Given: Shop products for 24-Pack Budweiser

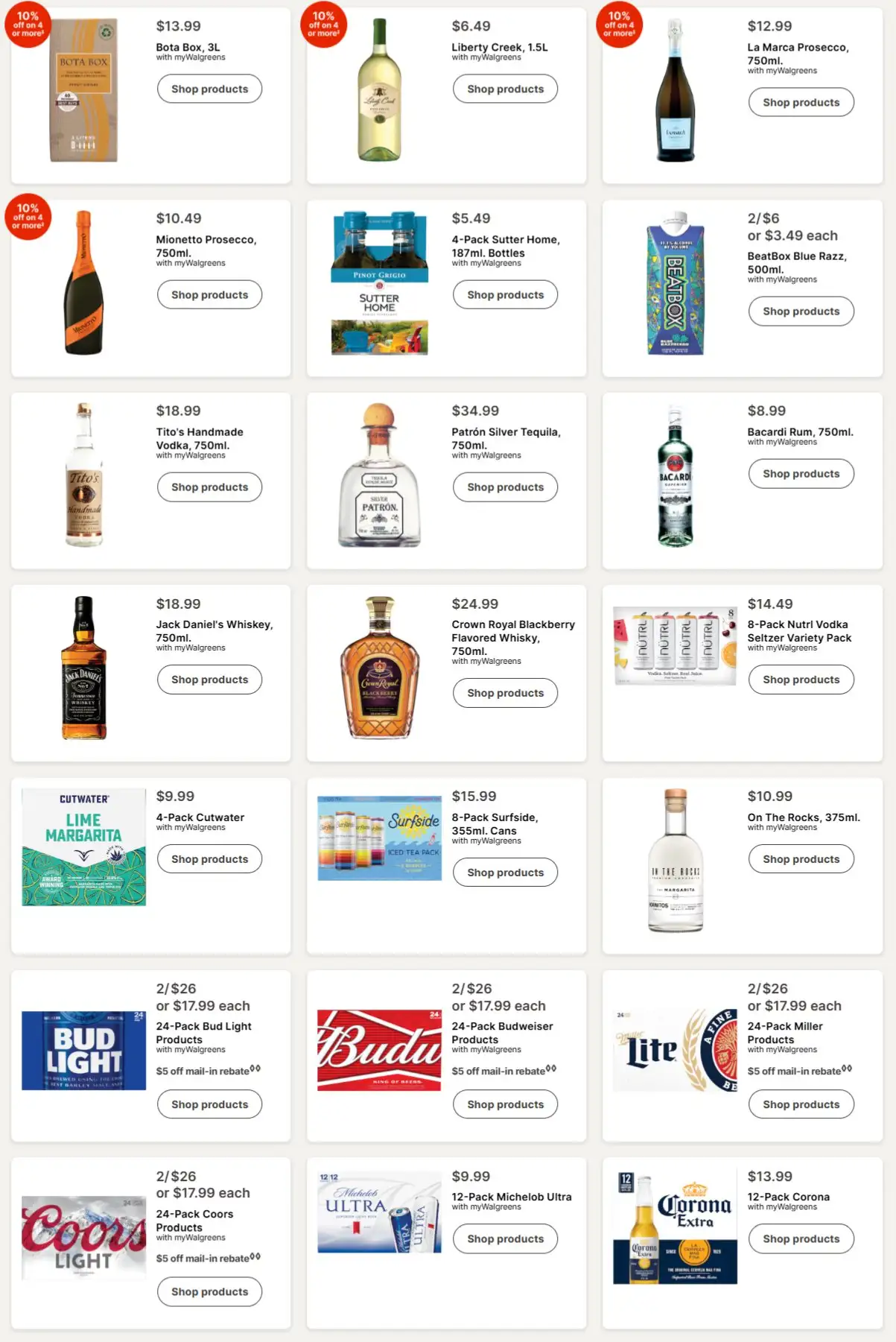Looking at the screenshot, I should [505, 1104].
